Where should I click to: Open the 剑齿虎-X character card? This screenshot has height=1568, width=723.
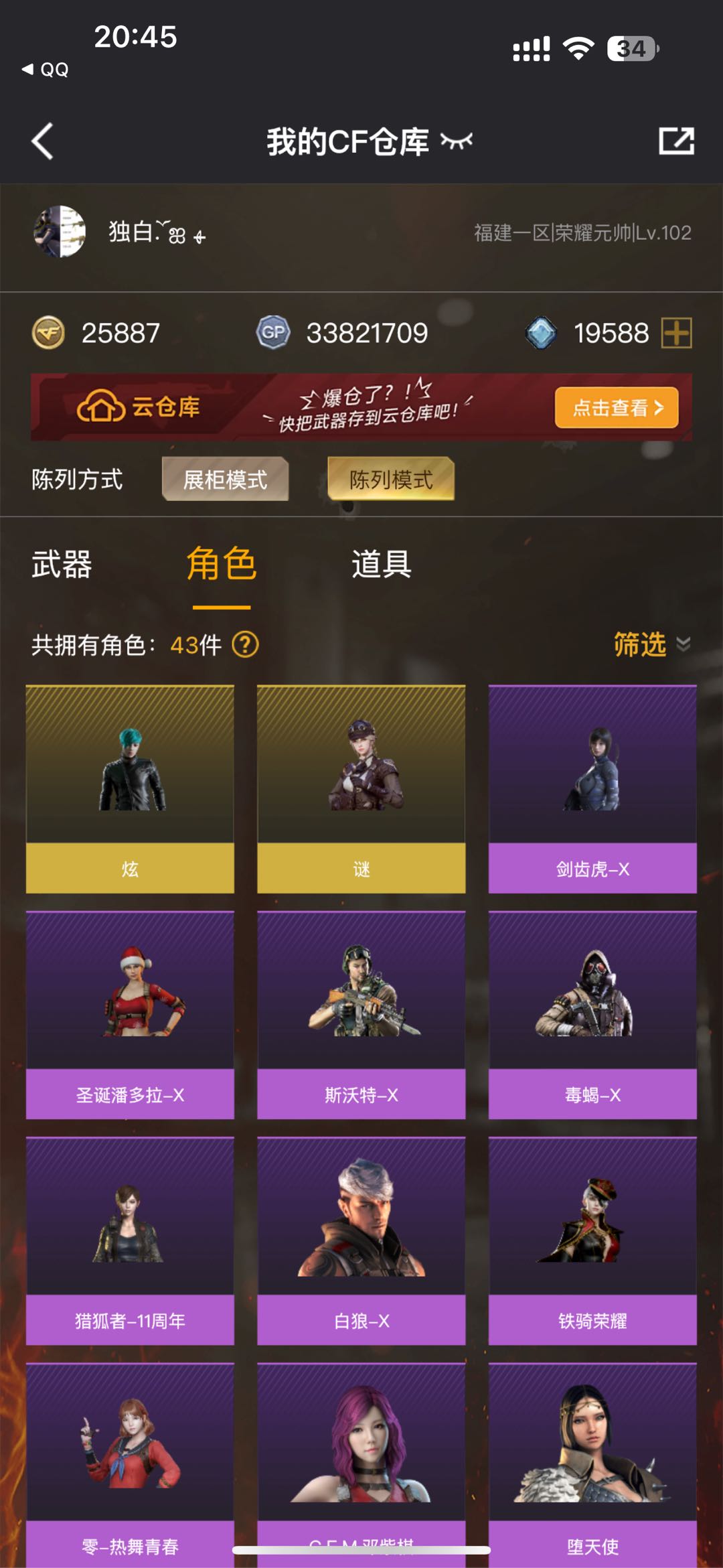(592, 789)
